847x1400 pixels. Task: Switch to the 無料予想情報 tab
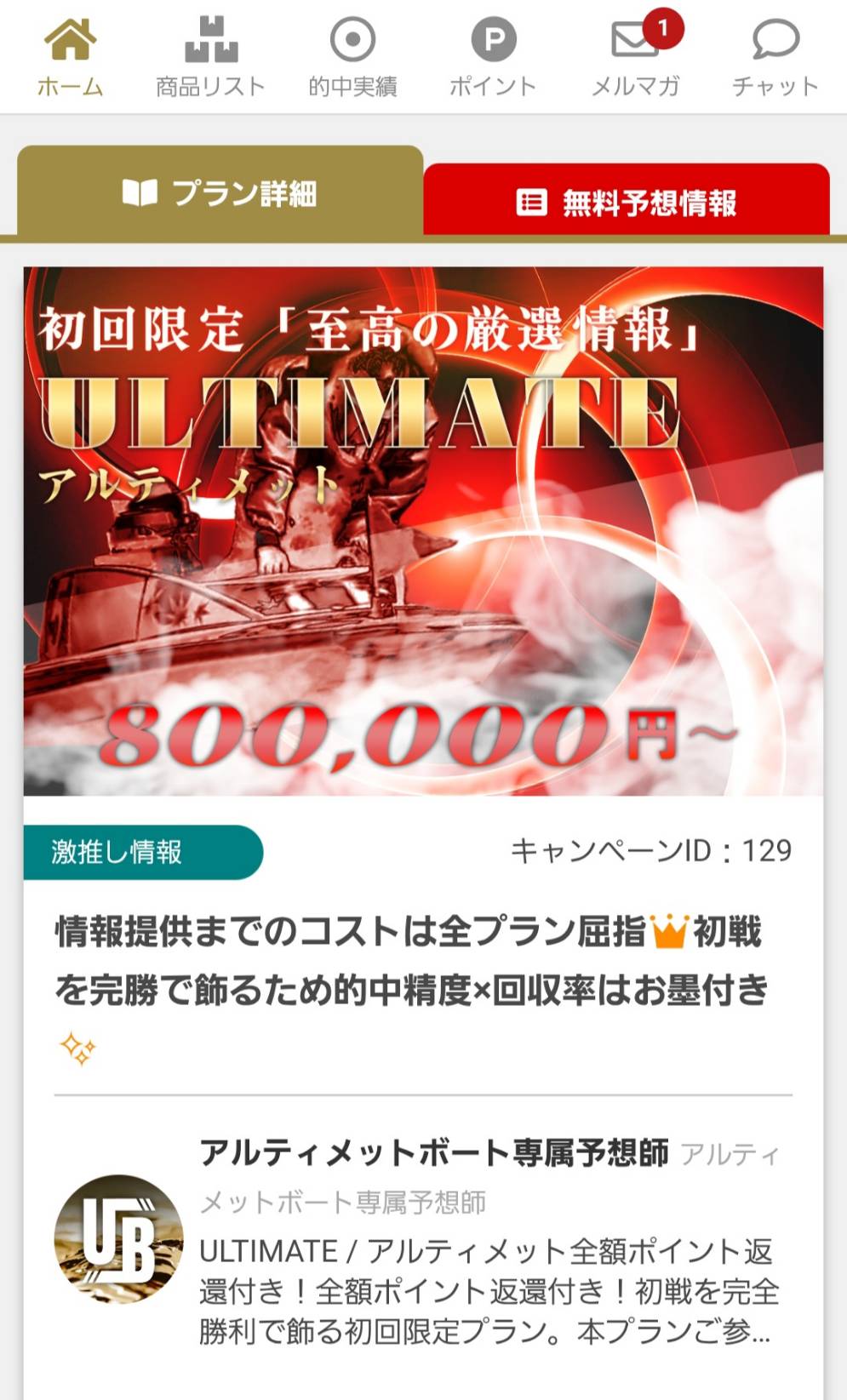(x=627, y=202)
